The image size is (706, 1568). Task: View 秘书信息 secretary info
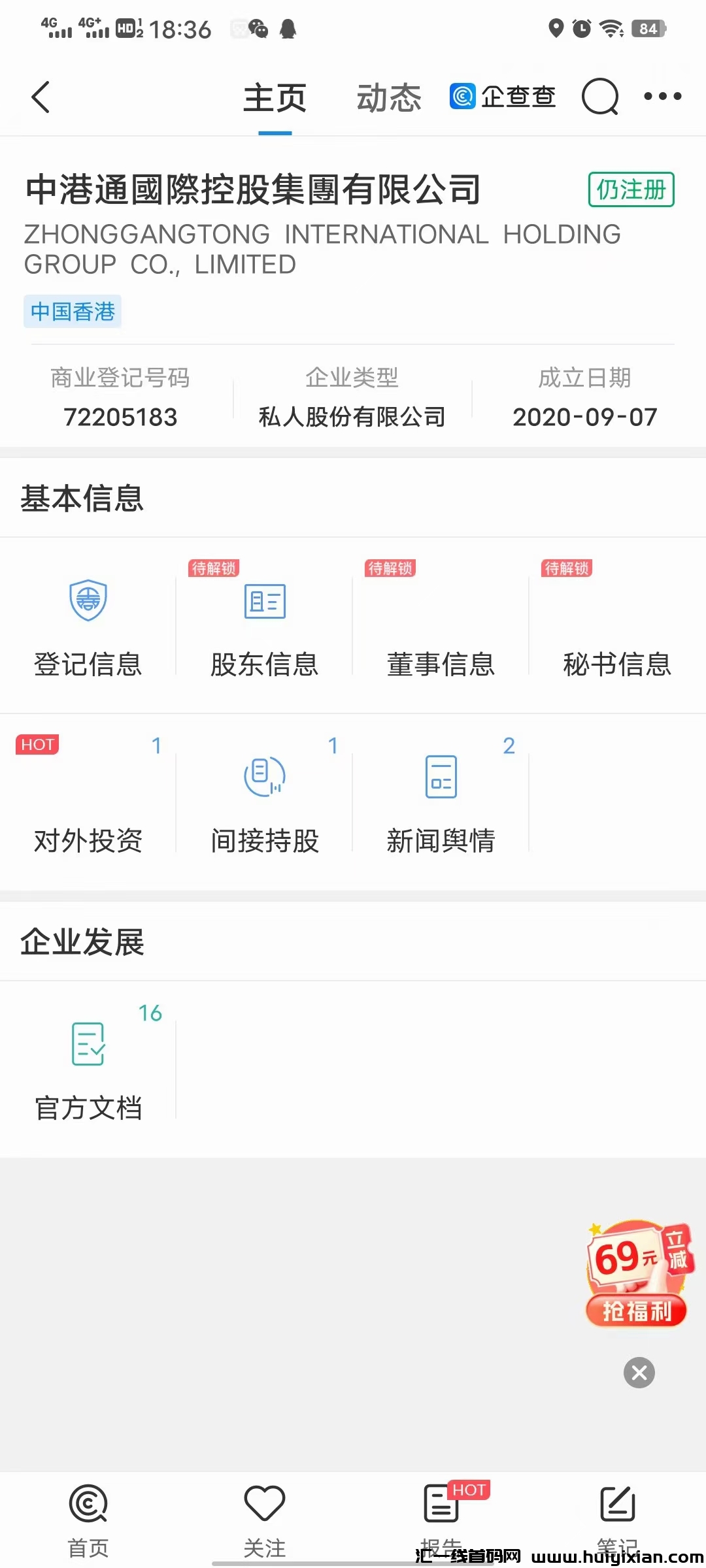tap(617, 627)
